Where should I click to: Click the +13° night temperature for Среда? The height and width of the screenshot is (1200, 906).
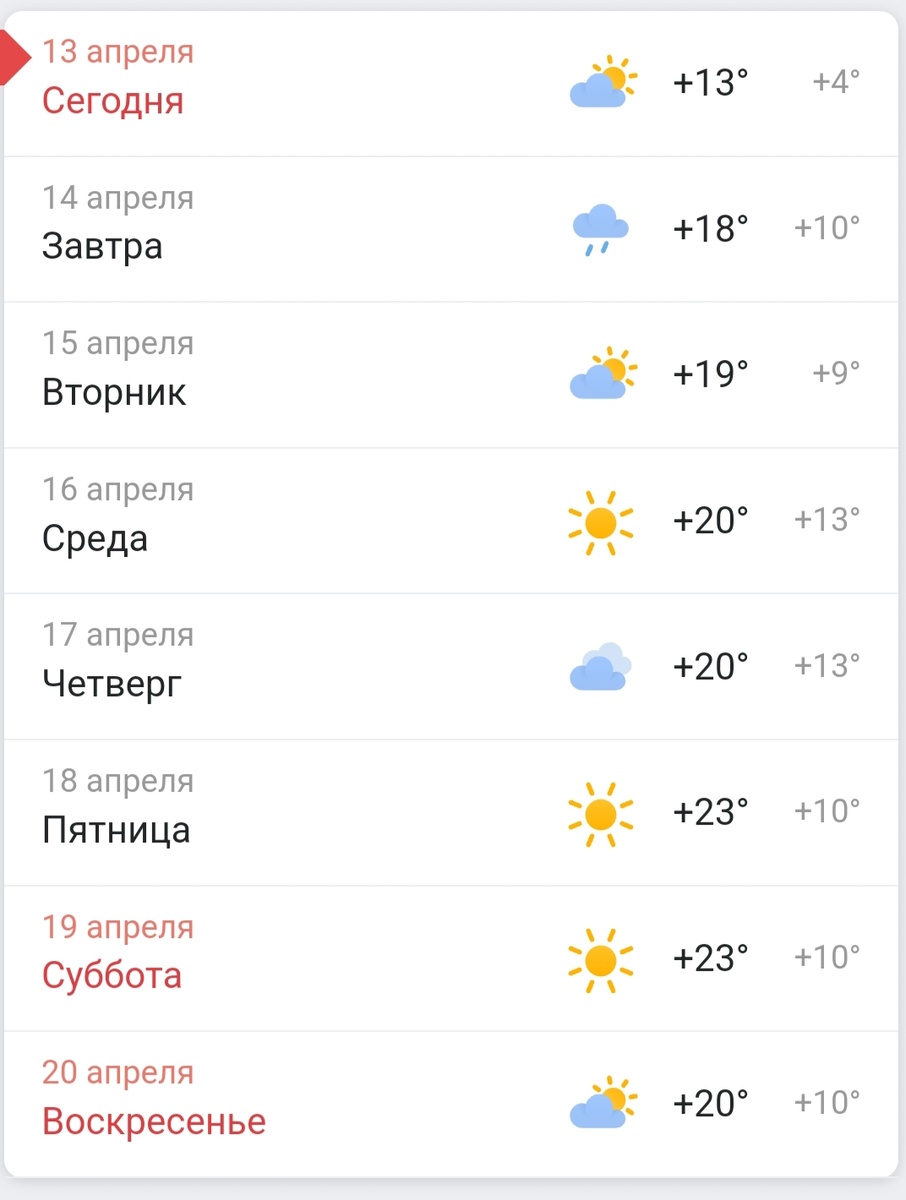tap(826, 519)
